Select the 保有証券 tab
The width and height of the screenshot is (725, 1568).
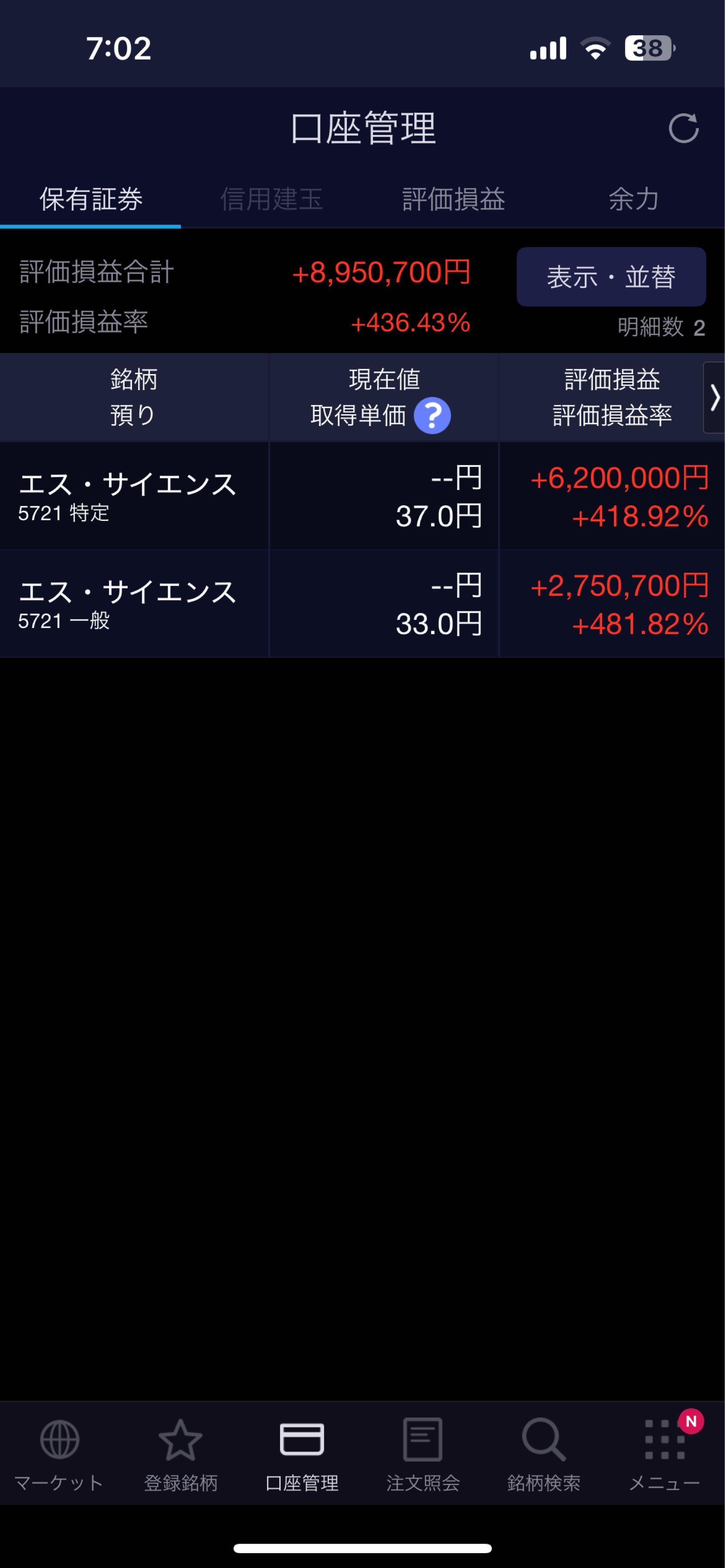91,199
